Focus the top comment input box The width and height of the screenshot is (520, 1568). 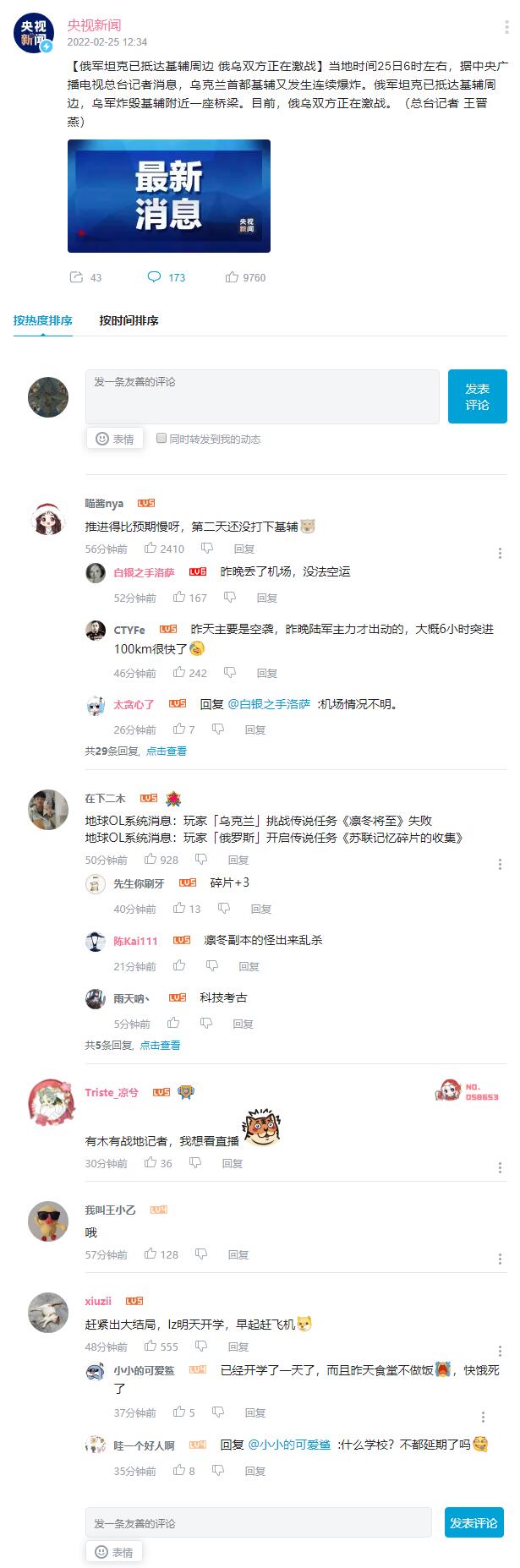(x=262, y=396)
